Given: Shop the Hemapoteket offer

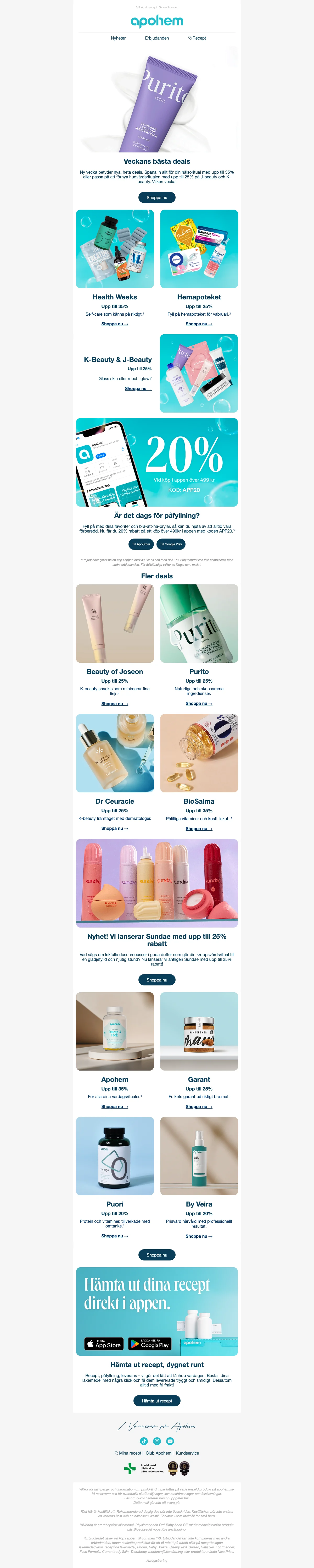Looking at the screenshot, I should point(199,324).
